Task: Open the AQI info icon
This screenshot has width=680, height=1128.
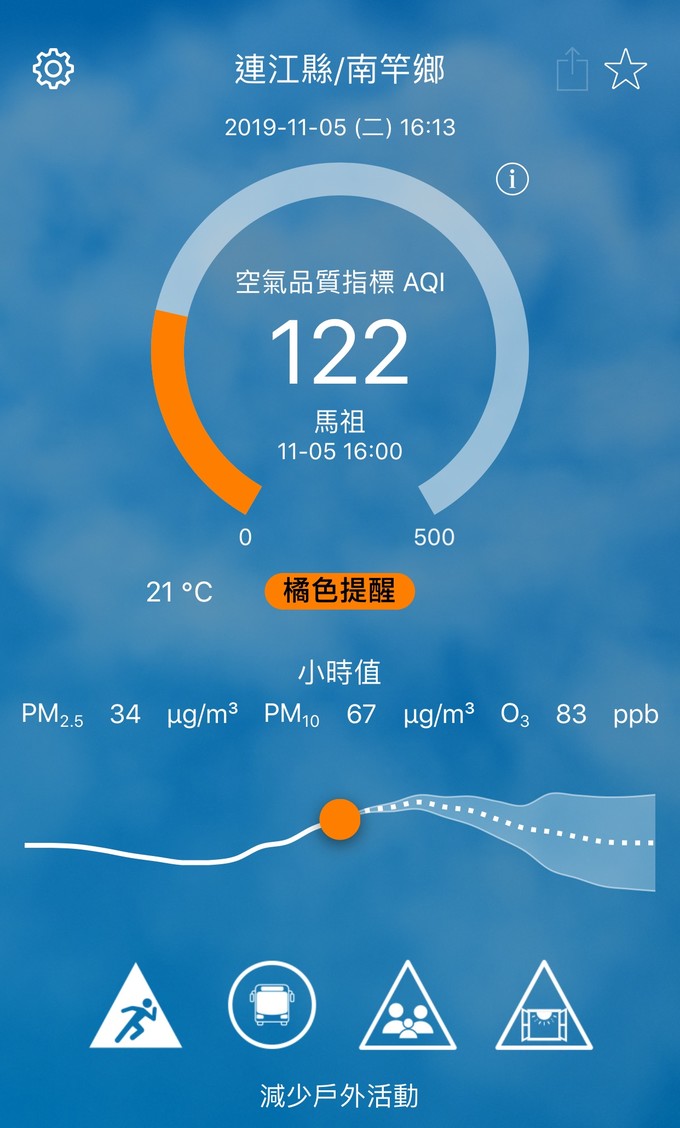Action: coord(512,180)
